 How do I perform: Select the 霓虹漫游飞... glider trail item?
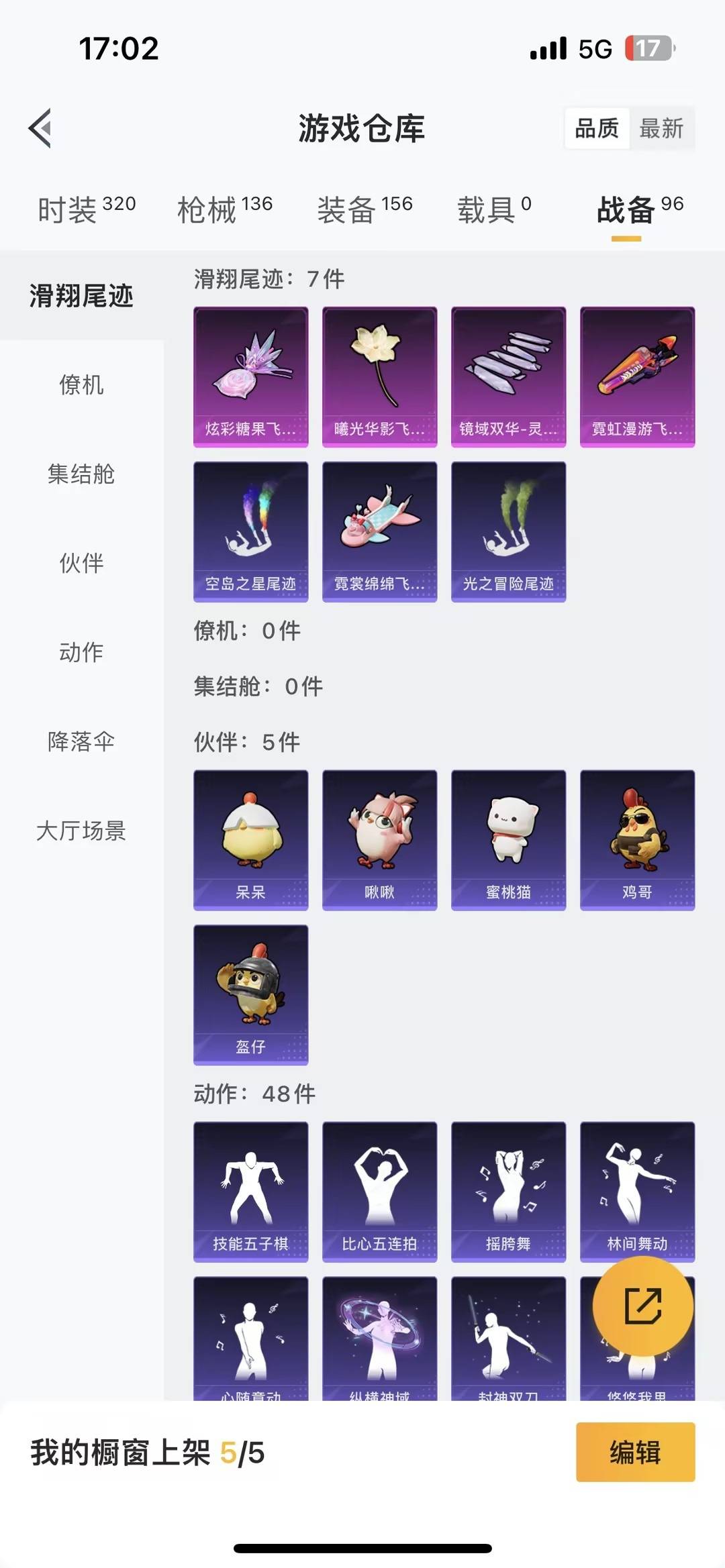pyautogui.click(x=636, y=376)
